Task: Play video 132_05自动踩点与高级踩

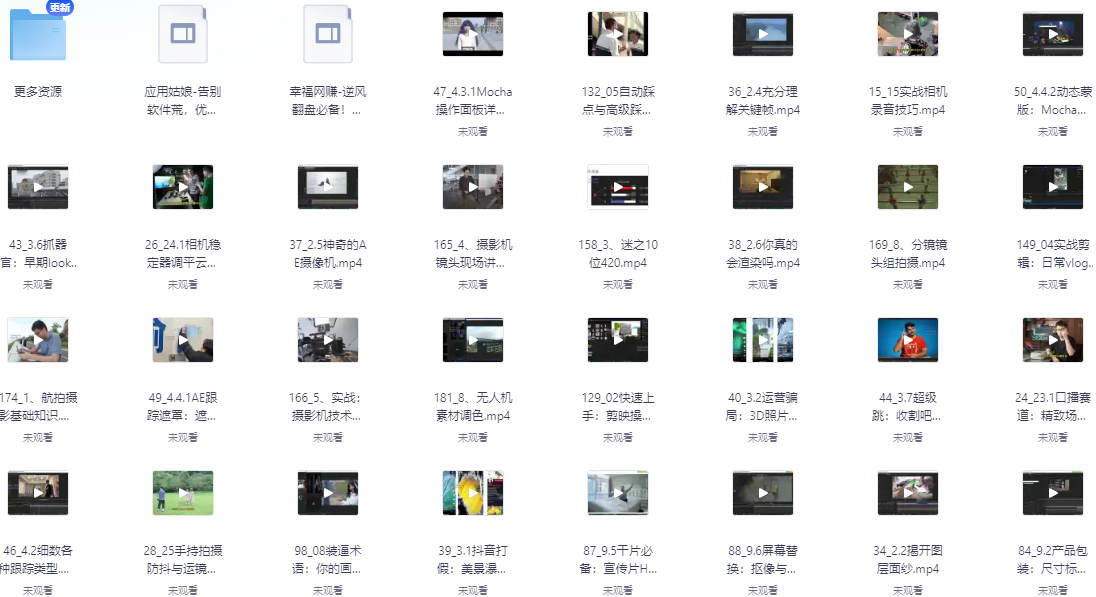Action: point(617,35)
